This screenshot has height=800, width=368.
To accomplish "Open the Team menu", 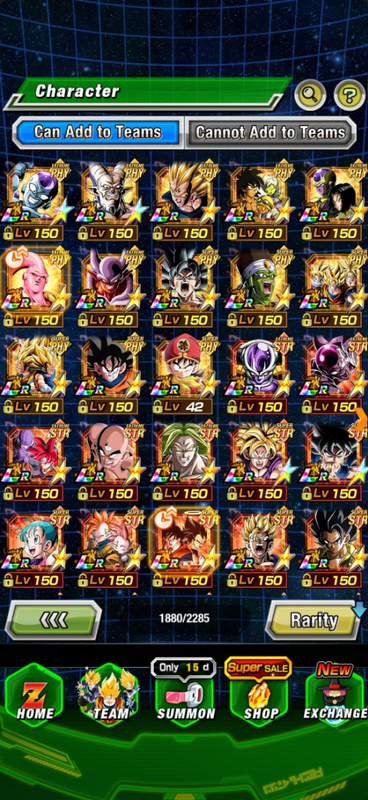I will (x=108, y=696).
